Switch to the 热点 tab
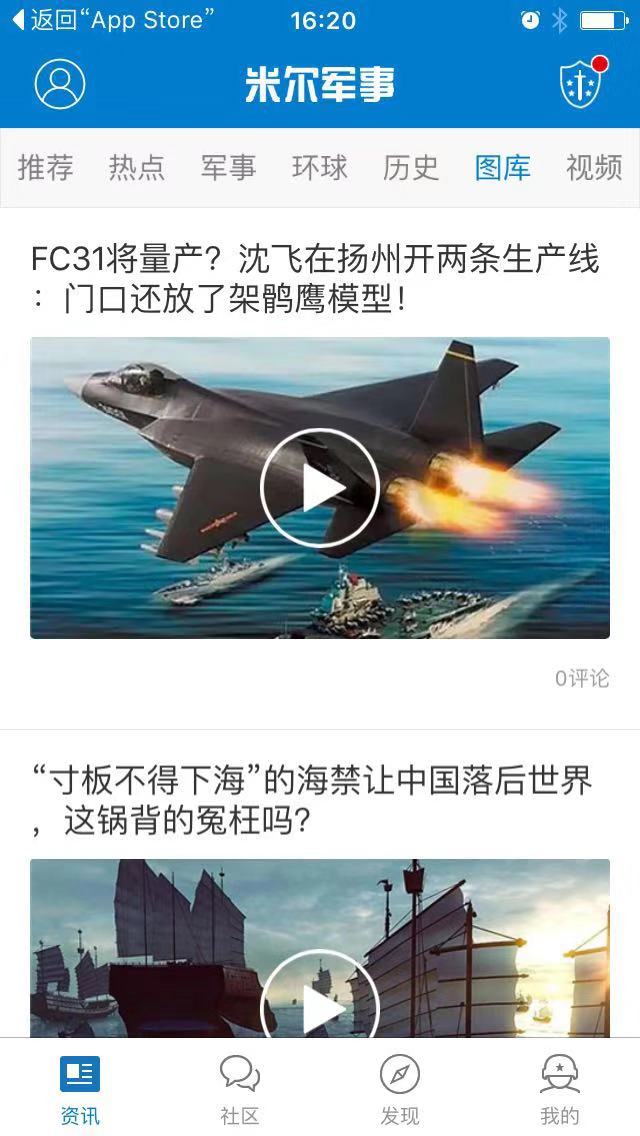 pyautogui.click(x=137, y=167)
